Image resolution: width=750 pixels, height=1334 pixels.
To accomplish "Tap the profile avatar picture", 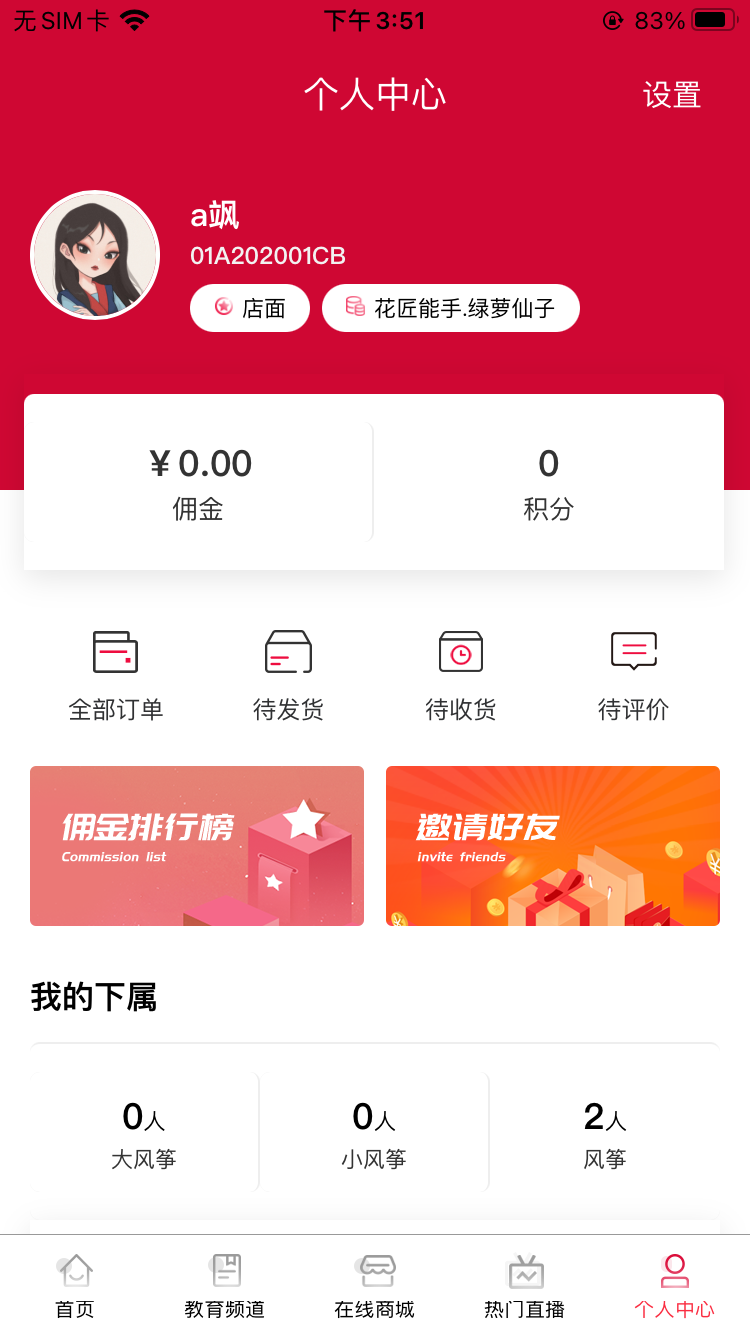I will point(95,255).
